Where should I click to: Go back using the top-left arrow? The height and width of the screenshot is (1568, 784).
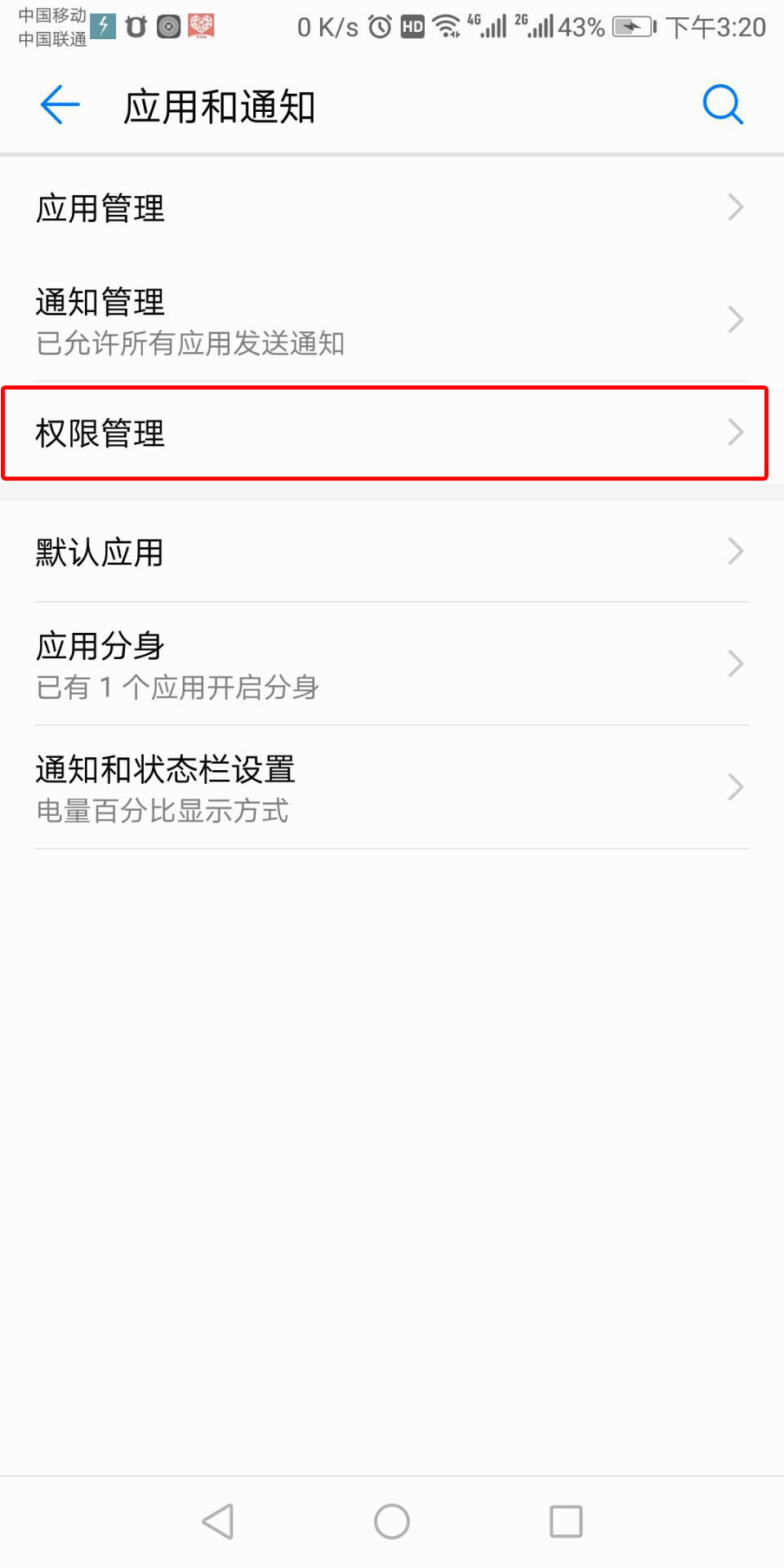60,105
